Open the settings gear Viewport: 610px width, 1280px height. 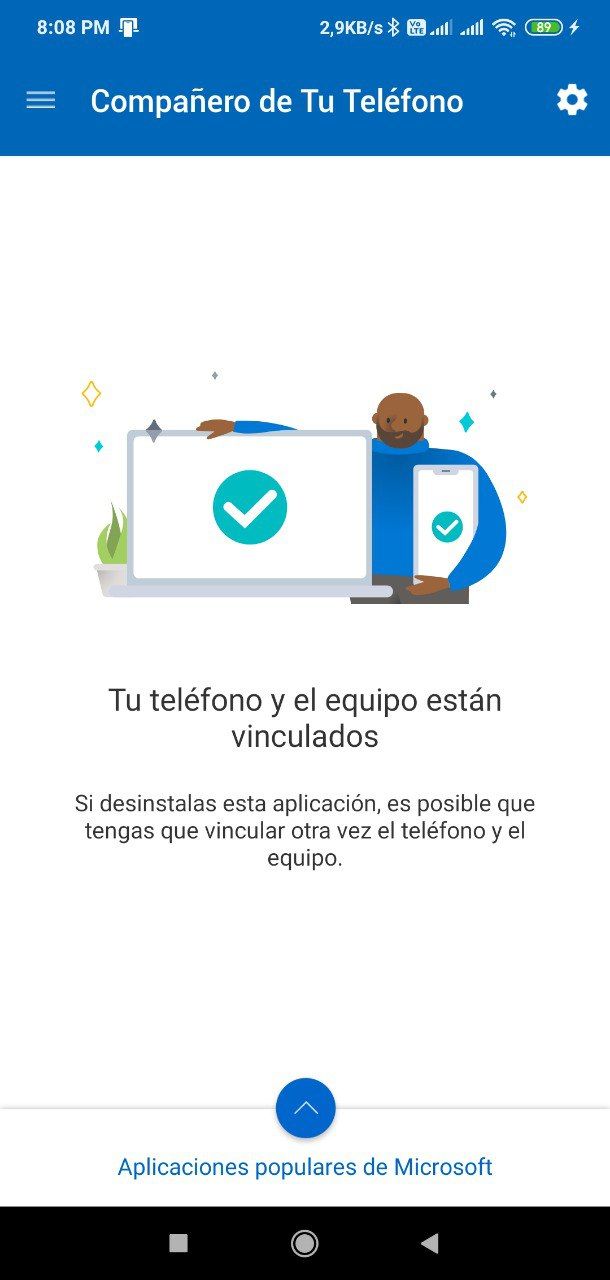point(571,100)
